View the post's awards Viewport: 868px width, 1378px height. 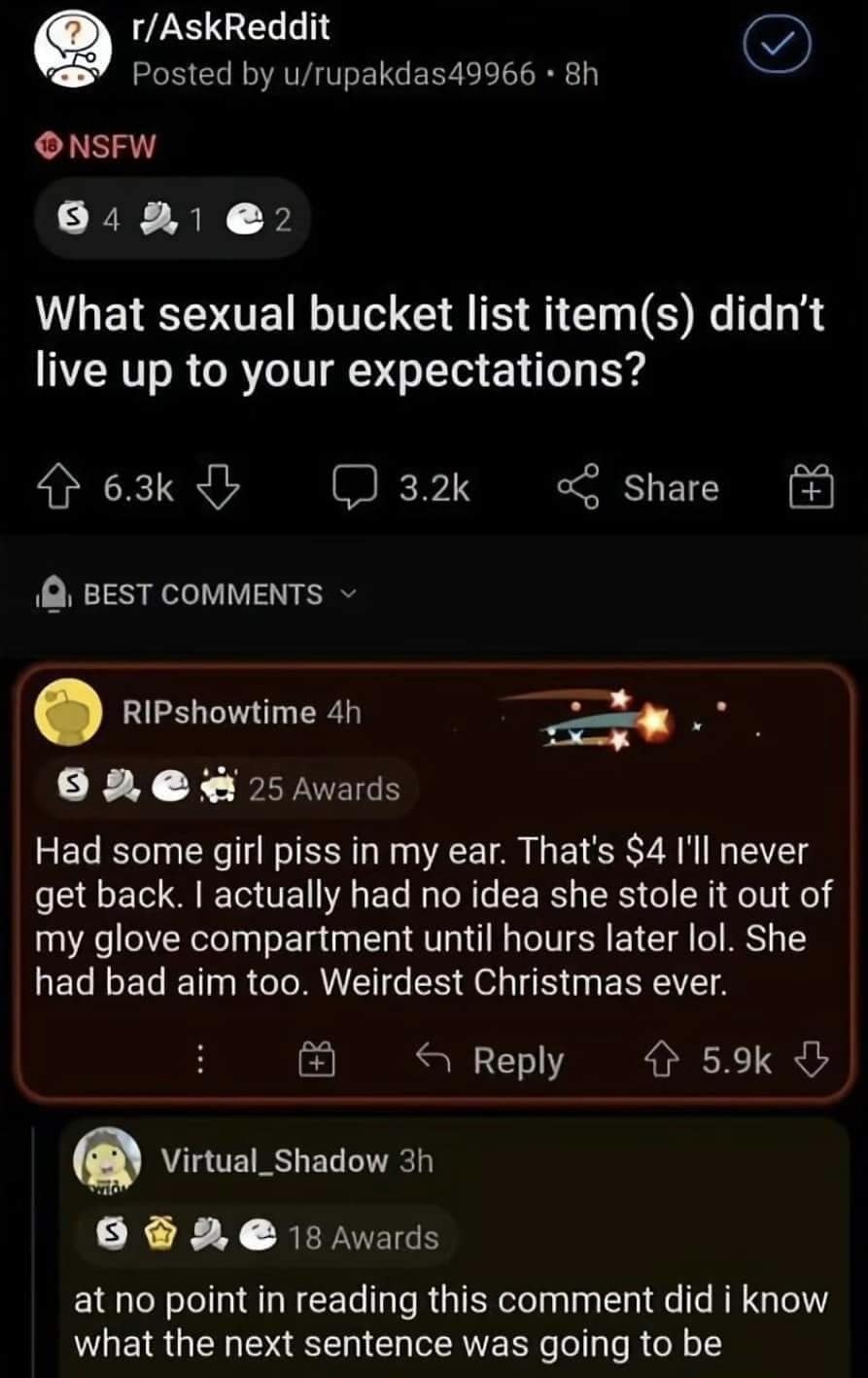pos(173,221)
